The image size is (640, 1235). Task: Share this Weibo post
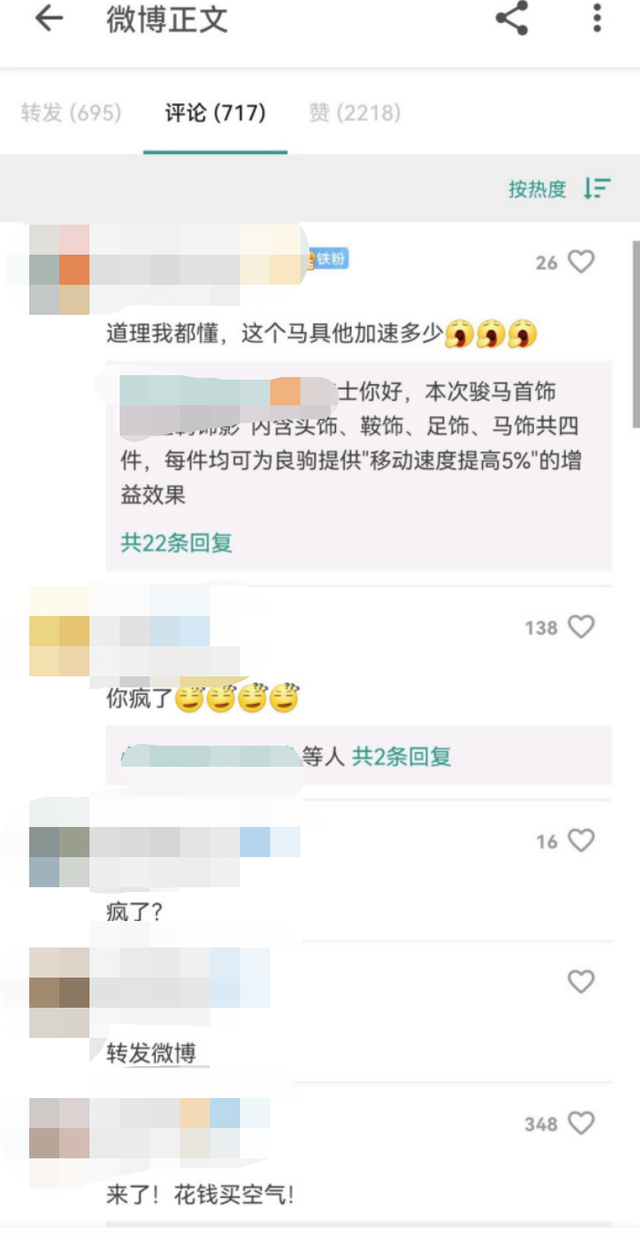click(511, 19)
